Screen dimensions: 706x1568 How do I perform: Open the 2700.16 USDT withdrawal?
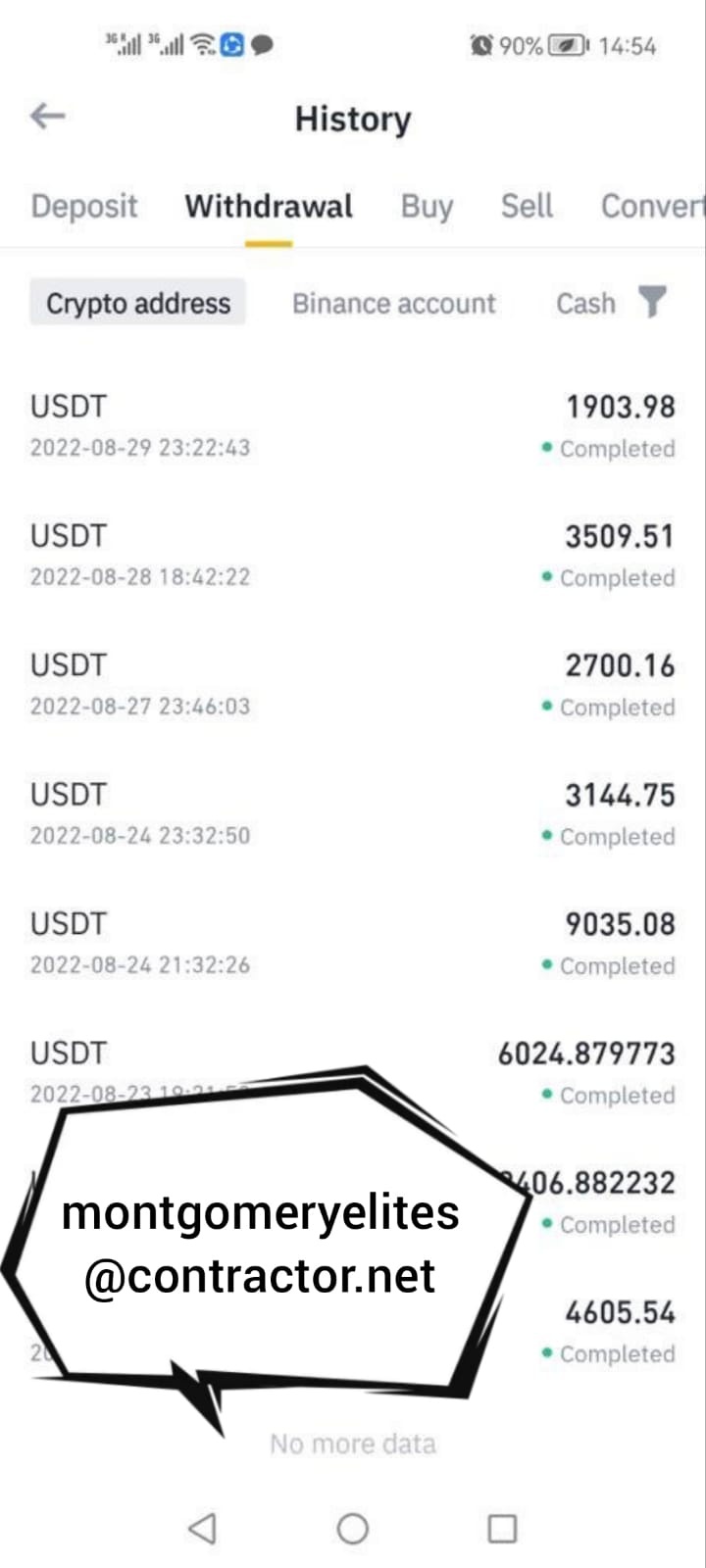click(x=353, y=685)
